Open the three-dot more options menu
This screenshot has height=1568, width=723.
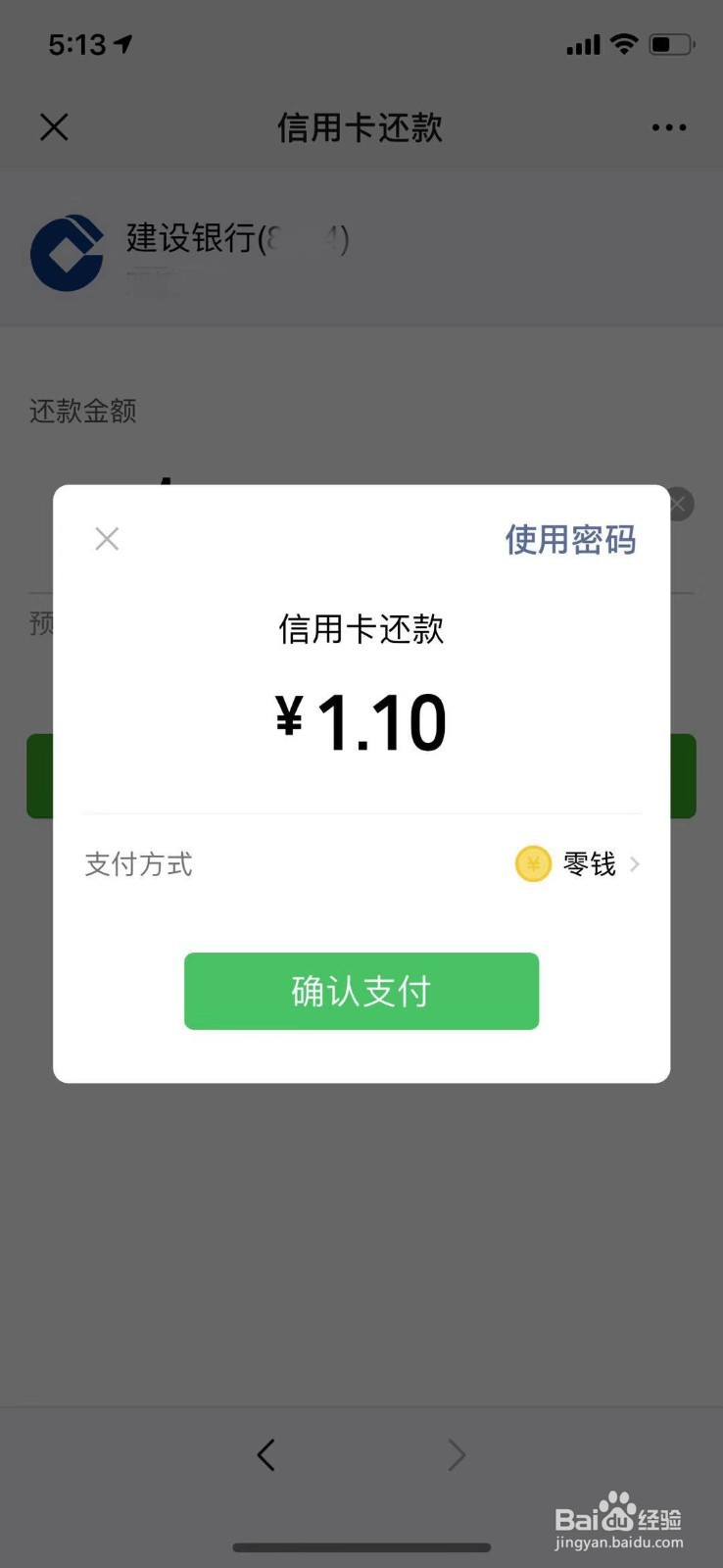[x=668, y=127]
